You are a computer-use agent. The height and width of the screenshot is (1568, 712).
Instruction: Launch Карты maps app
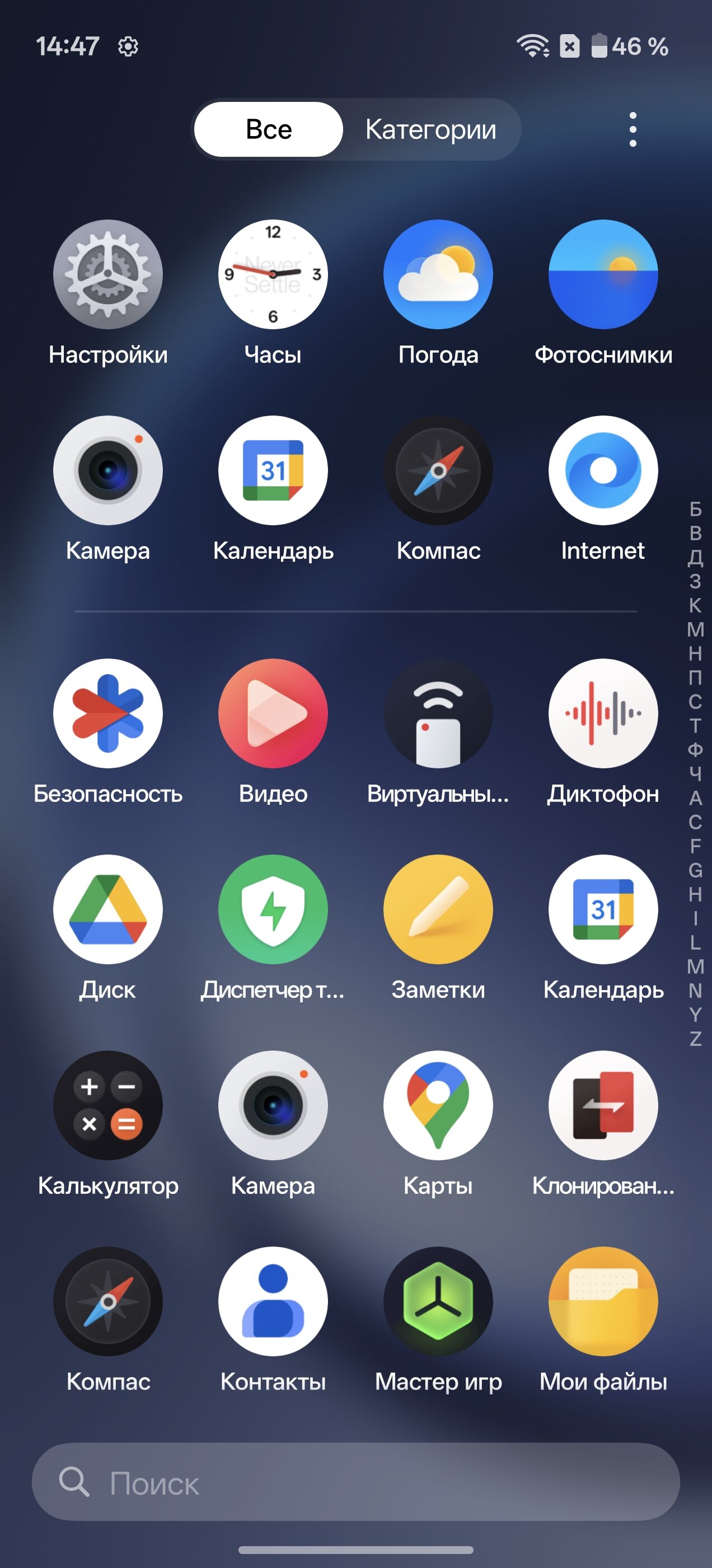pyautogui.click(x=438, y=1105)
